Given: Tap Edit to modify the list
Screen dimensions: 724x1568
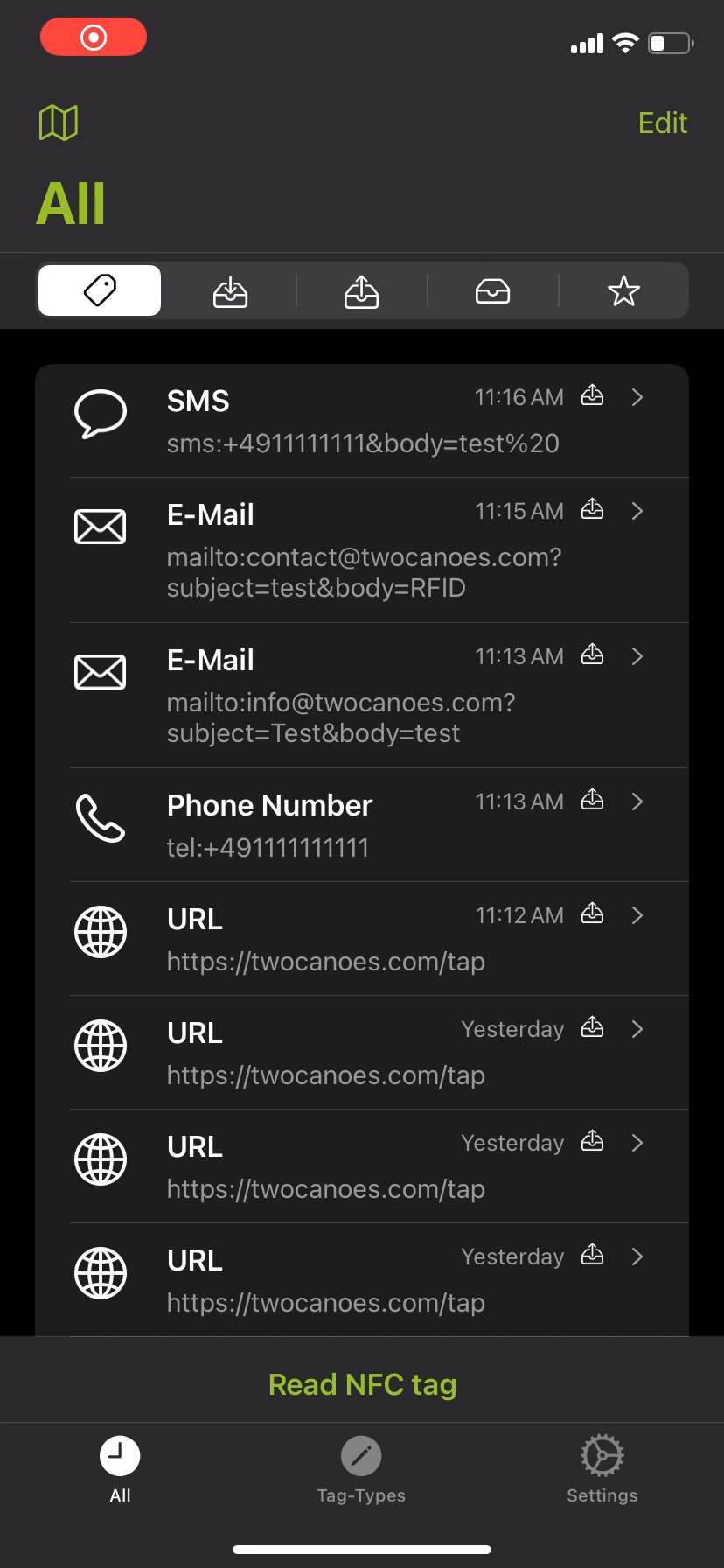Looking at the screenshot, I should click(x=662, y=123).
